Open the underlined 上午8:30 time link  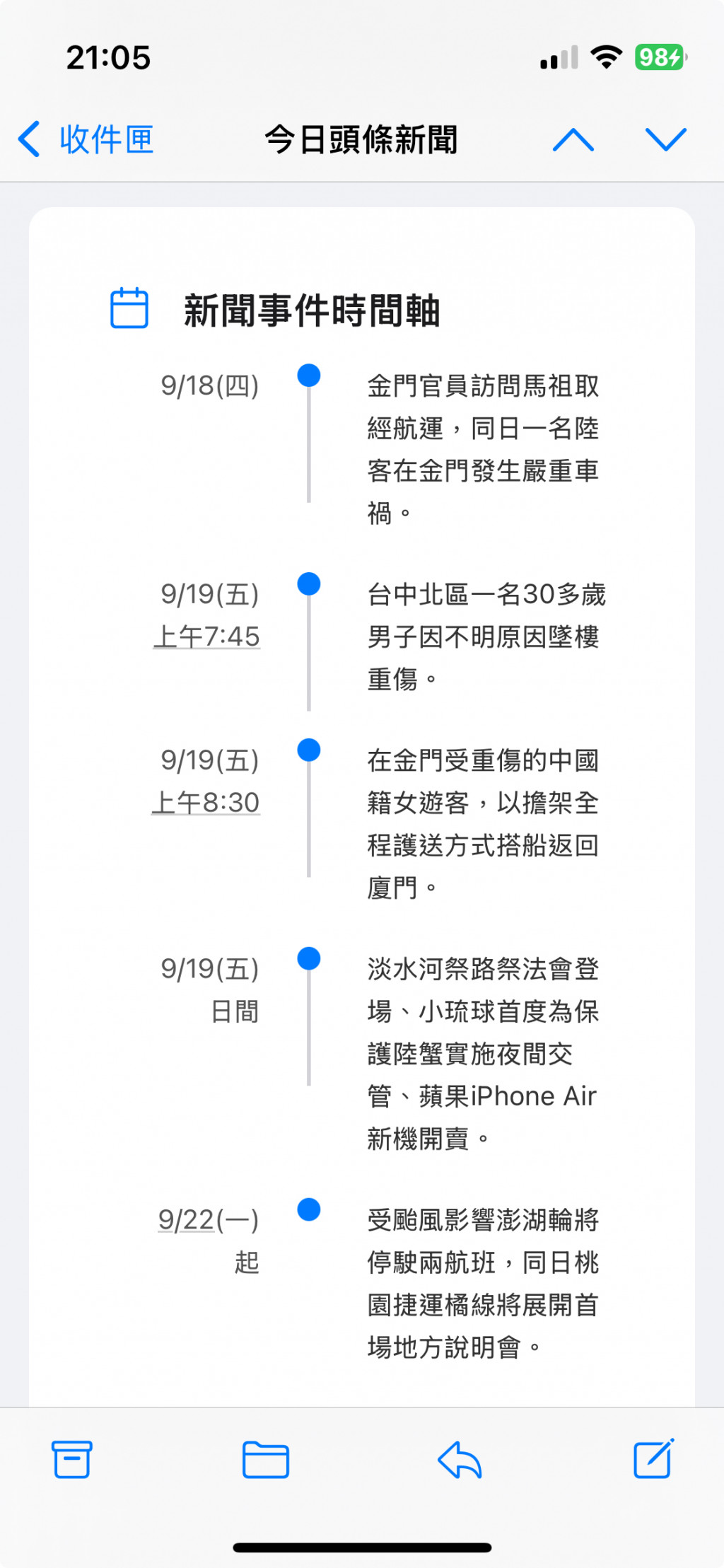[x=206, y=803]
